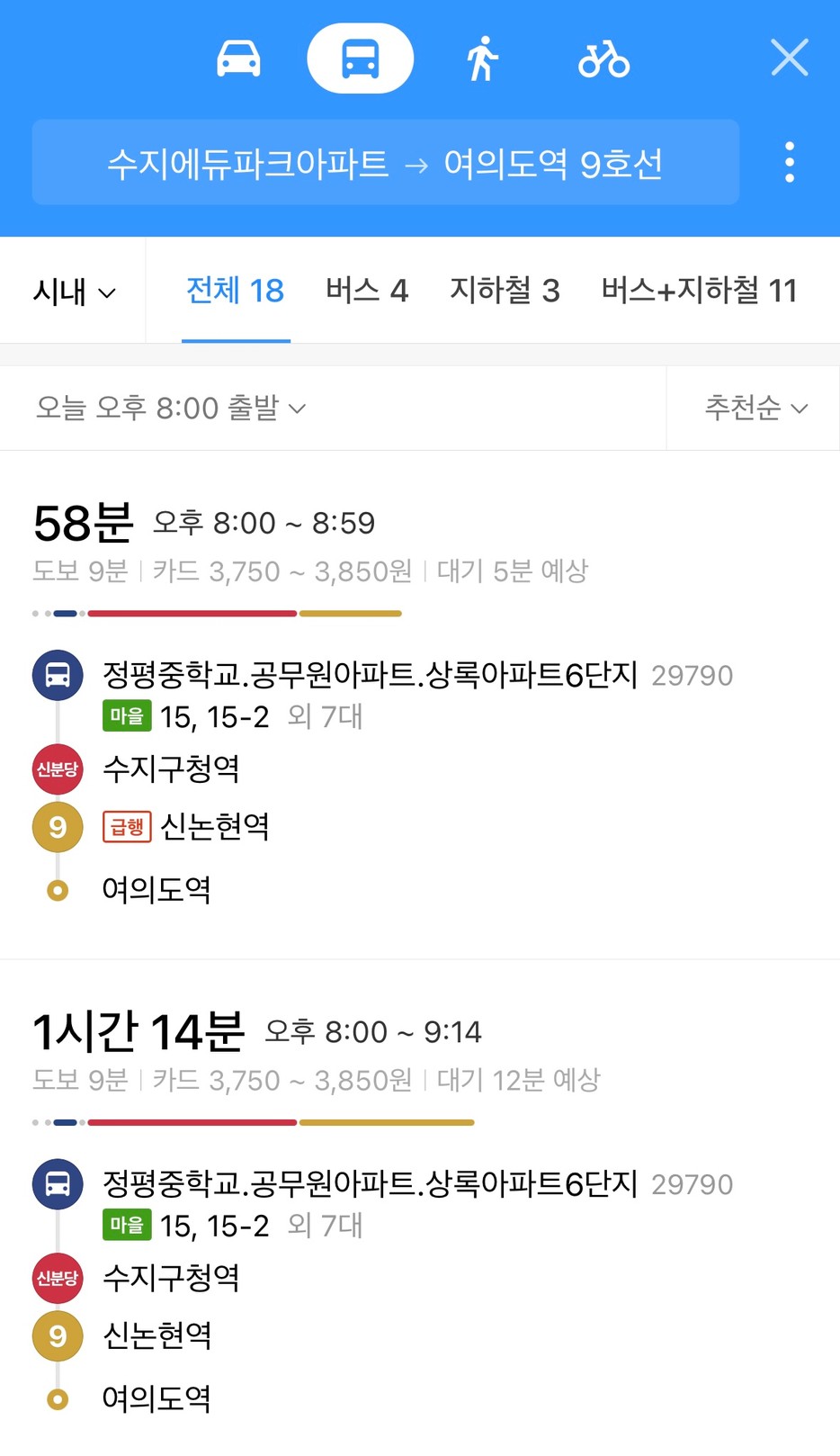This screenshot has width=840, height=1456.
Task: Expand the 시내 region dropdown
Action: point(74,292)
